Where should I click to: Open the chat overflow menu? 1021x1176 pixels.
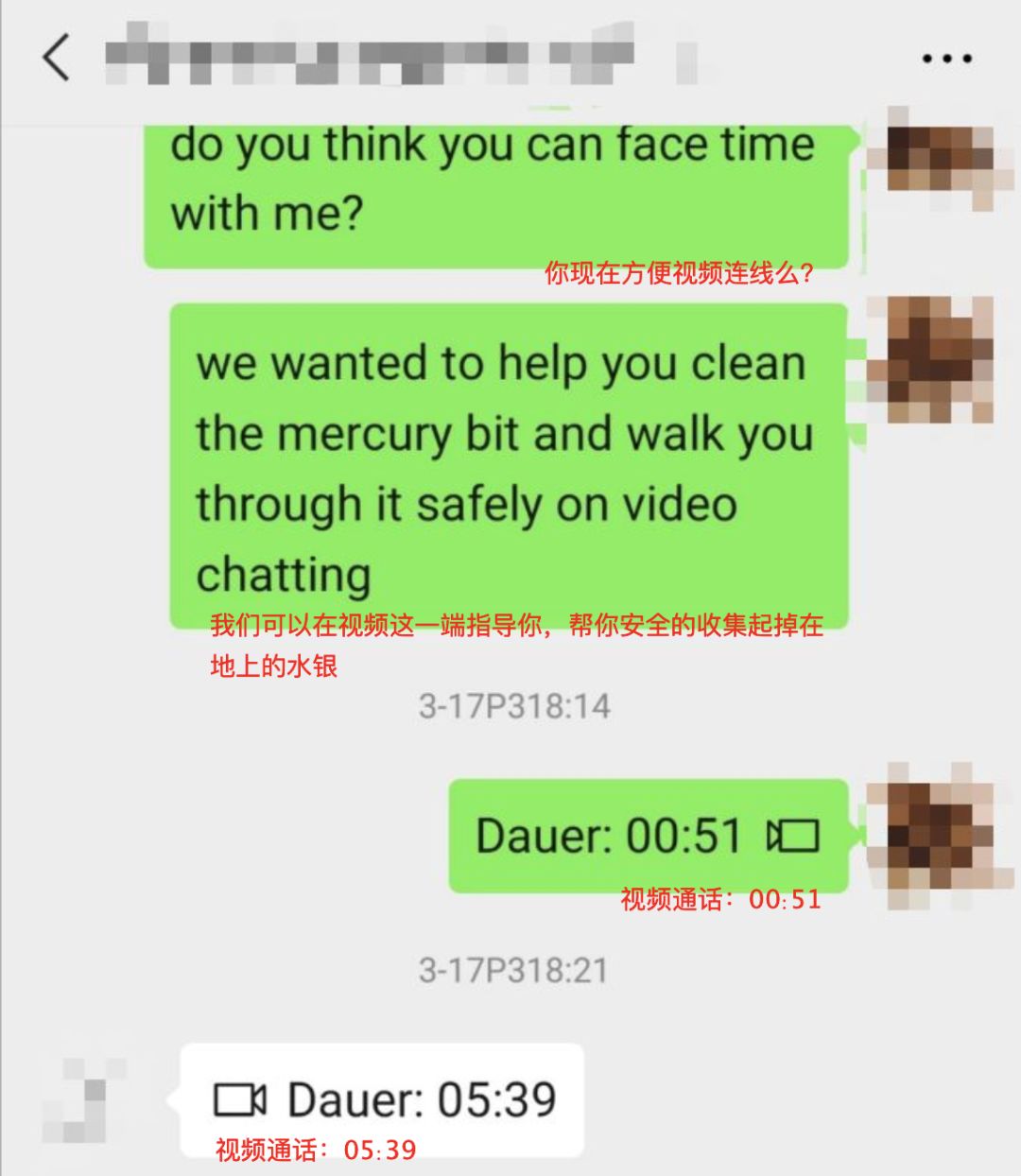click(946, 59)
